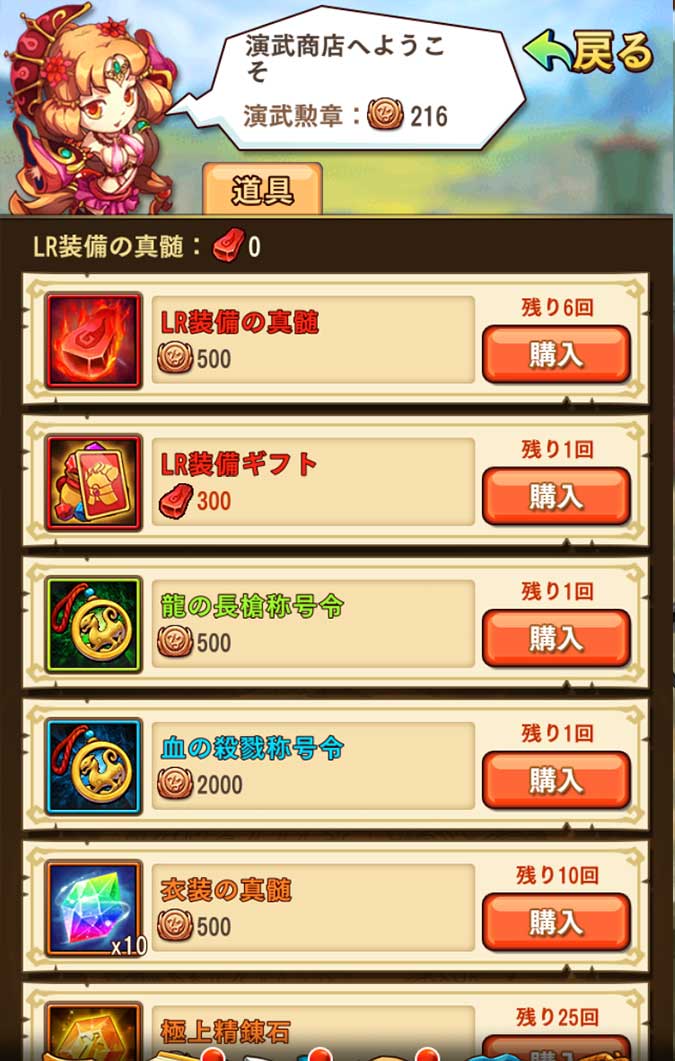
Task: Open LR装備ギフト item icon
Action: tap(93, 483)
